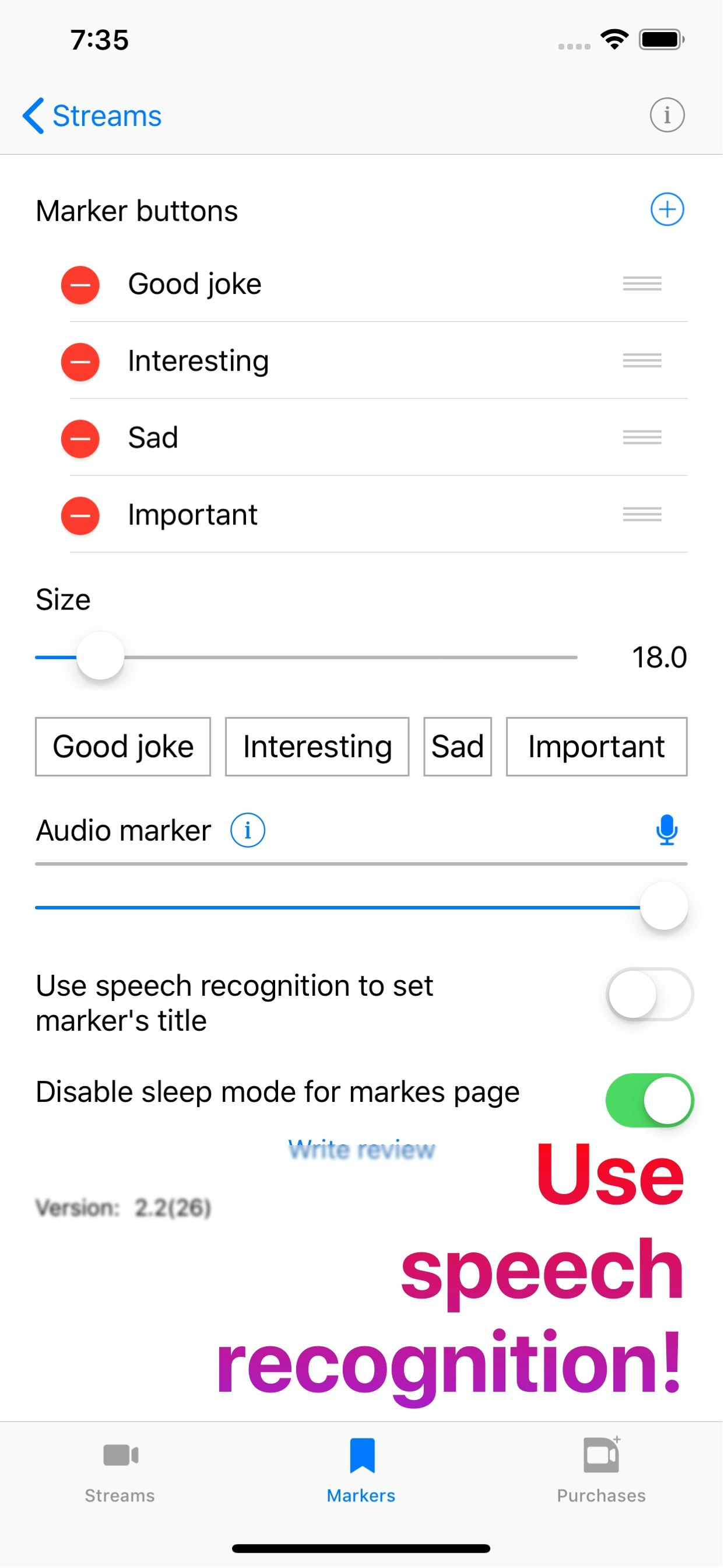Tap the audio marker level slider thumb
Viewport: 724px width, 1568px height.
click(x=665, y=907)
